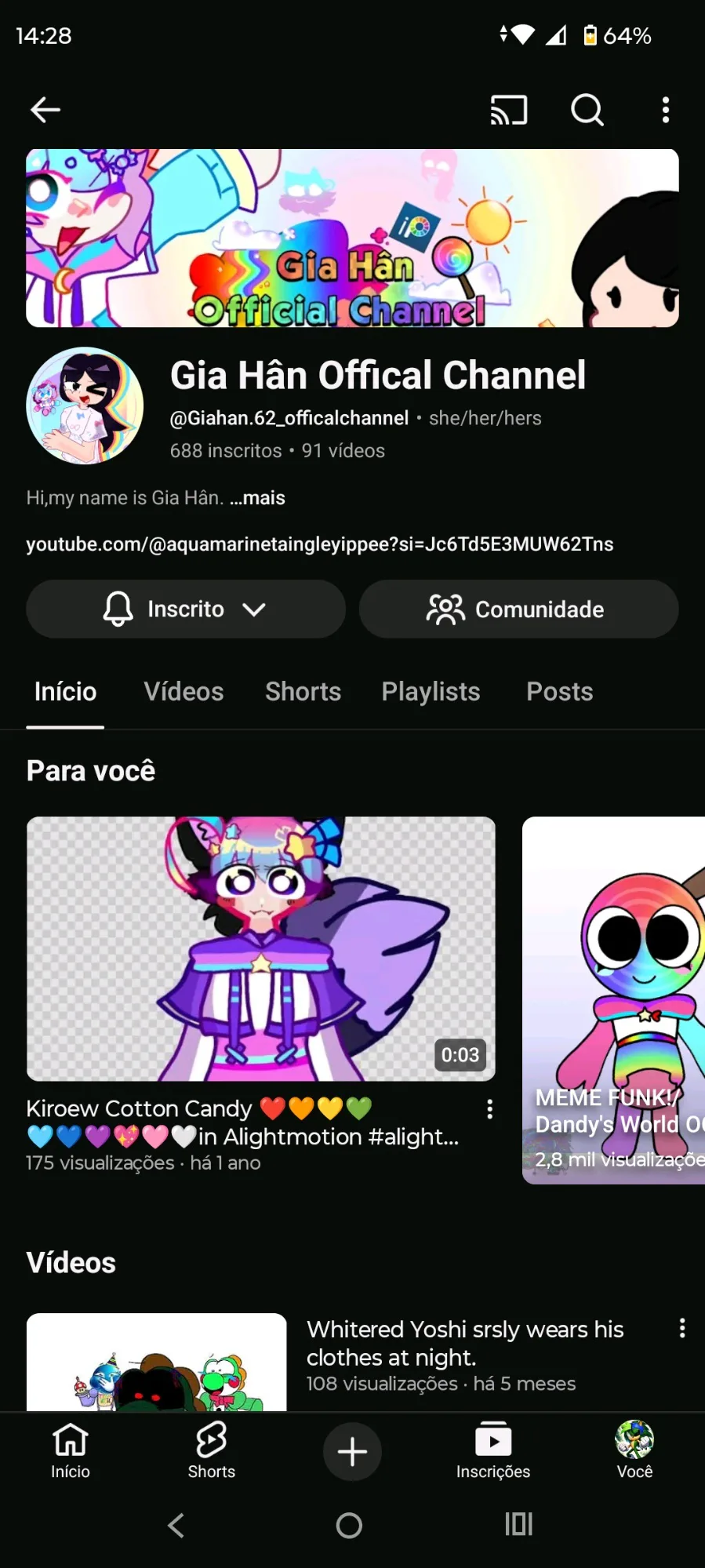Switch to the channel's Shorts tab
Image resolution: width=705 pixels, height=1568 pixels.
(x=303, y=692)
